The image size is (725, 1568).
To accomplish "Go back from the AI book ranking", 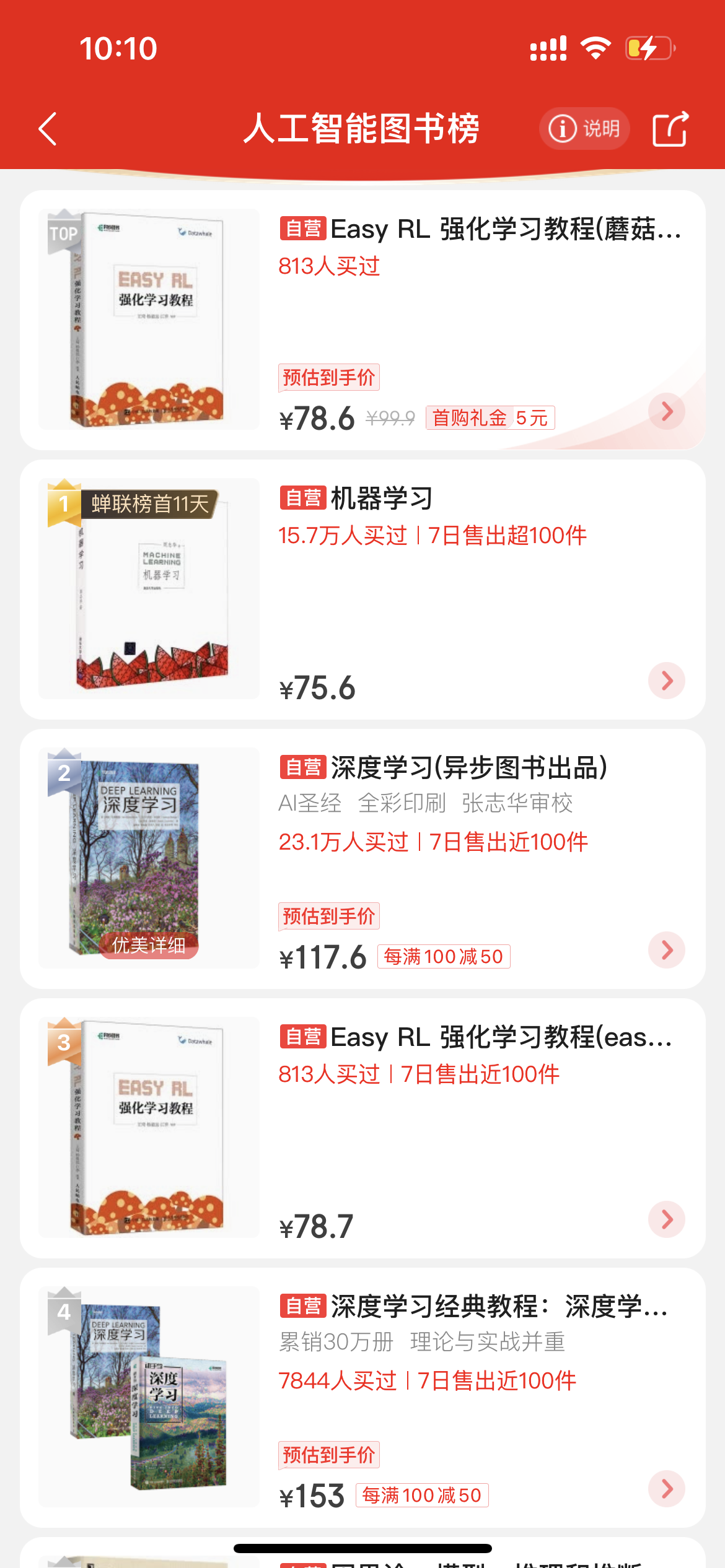I will pyautogui.click(x=48, y=129).
